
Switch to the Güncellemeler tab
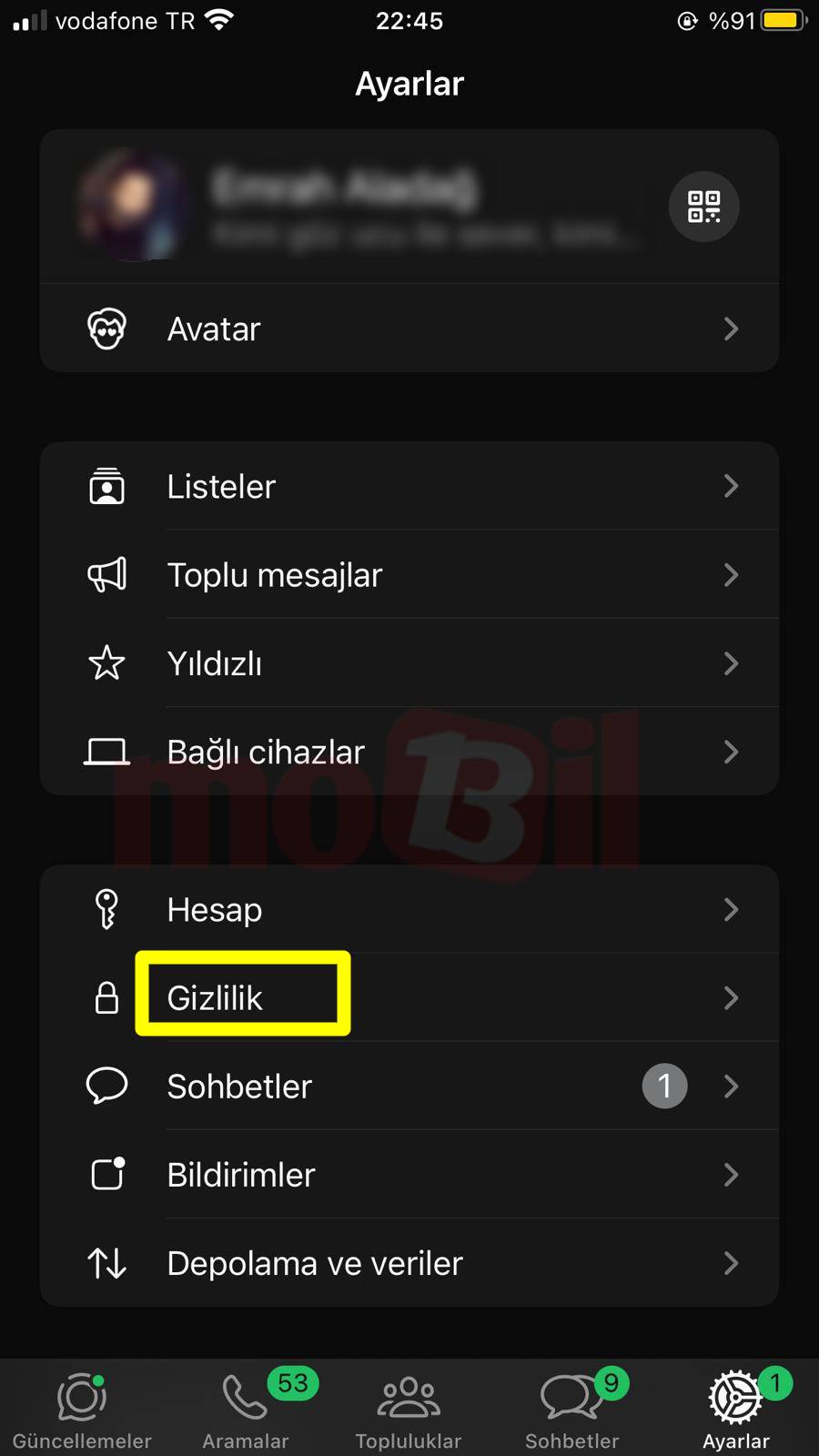pos(82,1410)
